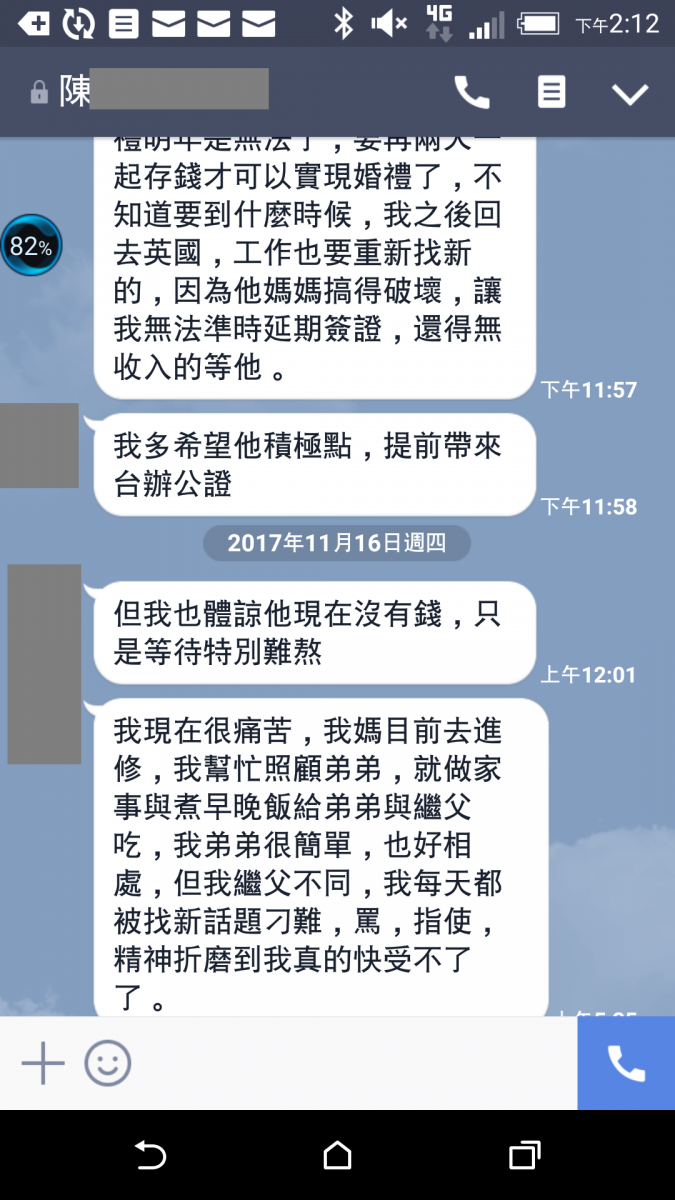The height and width of the screenshot is (1200, 675).
Task: Expand the chat options dropdown arrow
Action: coord(630,94)
